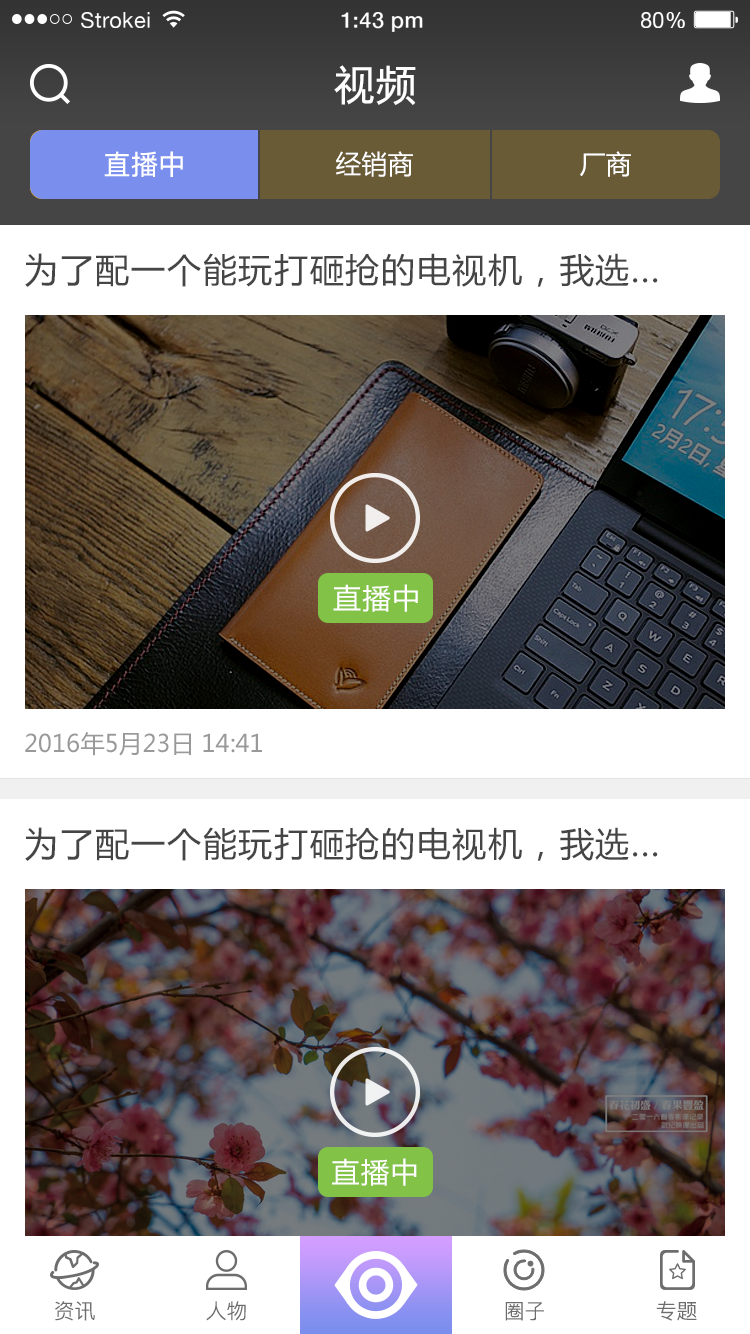Open the search magnifier icon
This screenshot has height=1334, width=750.
coord(49,84)
